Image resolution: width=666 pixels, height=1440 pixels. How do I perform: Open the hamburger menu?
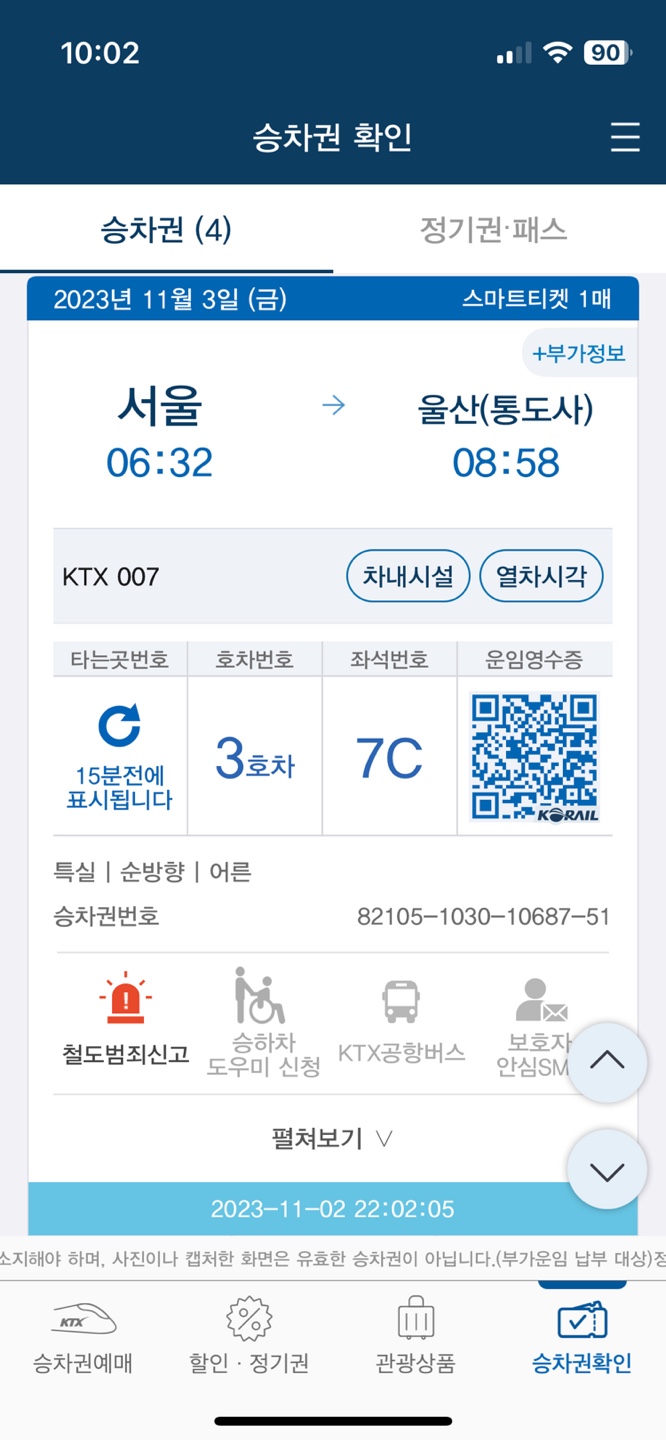(625, 137)
